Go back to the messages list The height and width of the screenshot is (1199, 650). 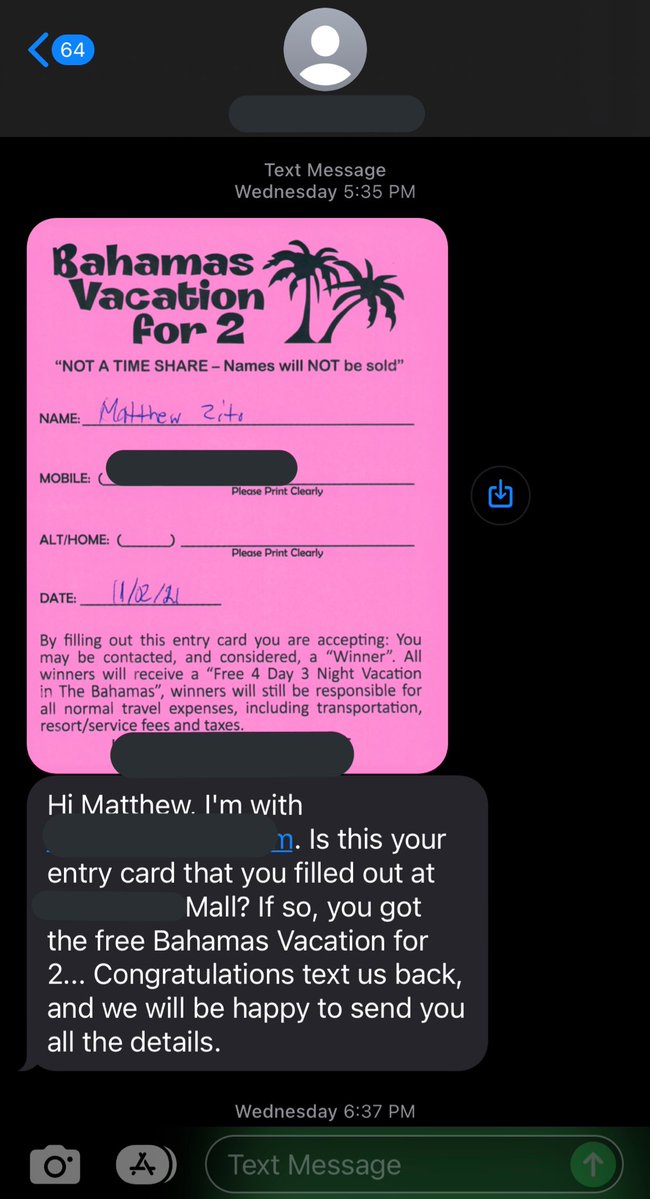(x=60, y=50)
